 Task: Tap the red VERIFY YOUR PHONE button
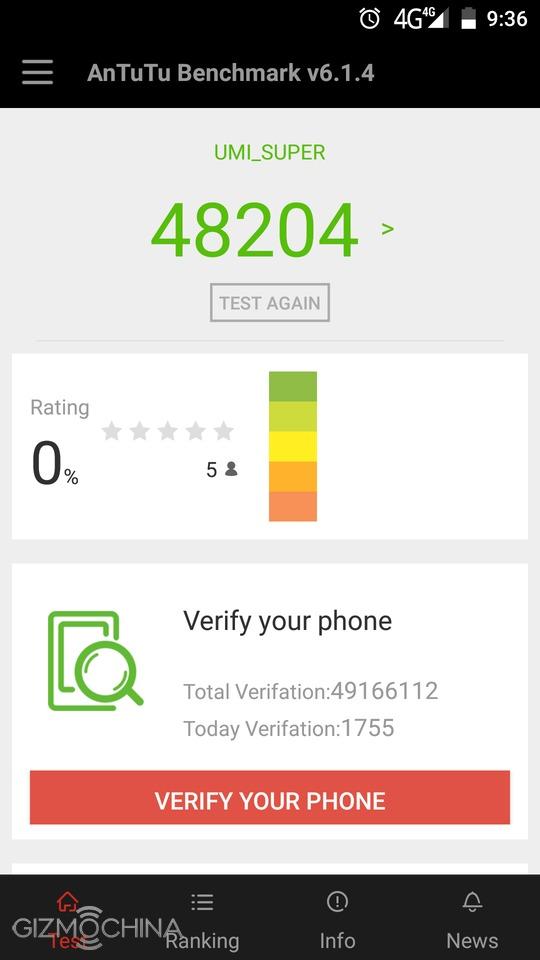270,798
